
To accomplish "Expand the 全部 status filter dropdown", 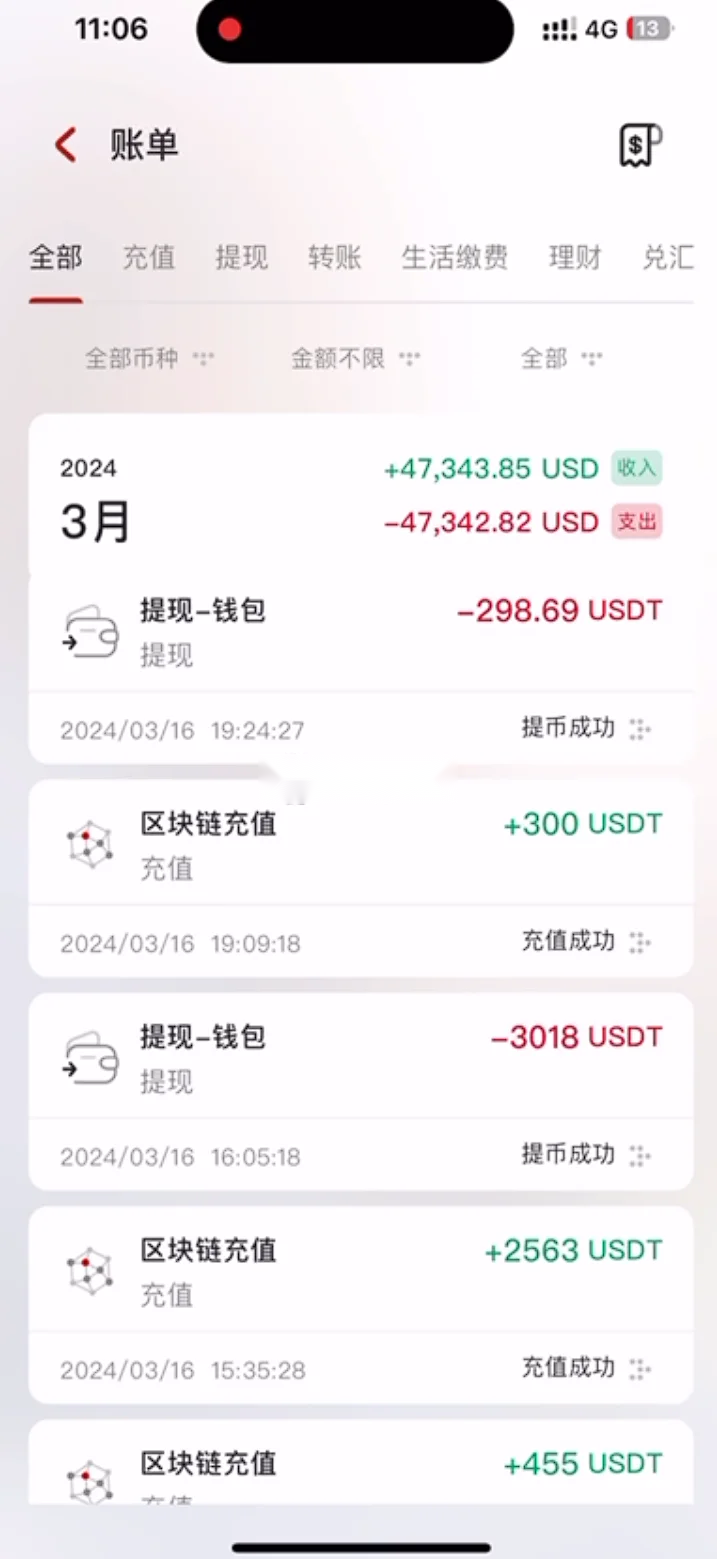I will 561,358.
